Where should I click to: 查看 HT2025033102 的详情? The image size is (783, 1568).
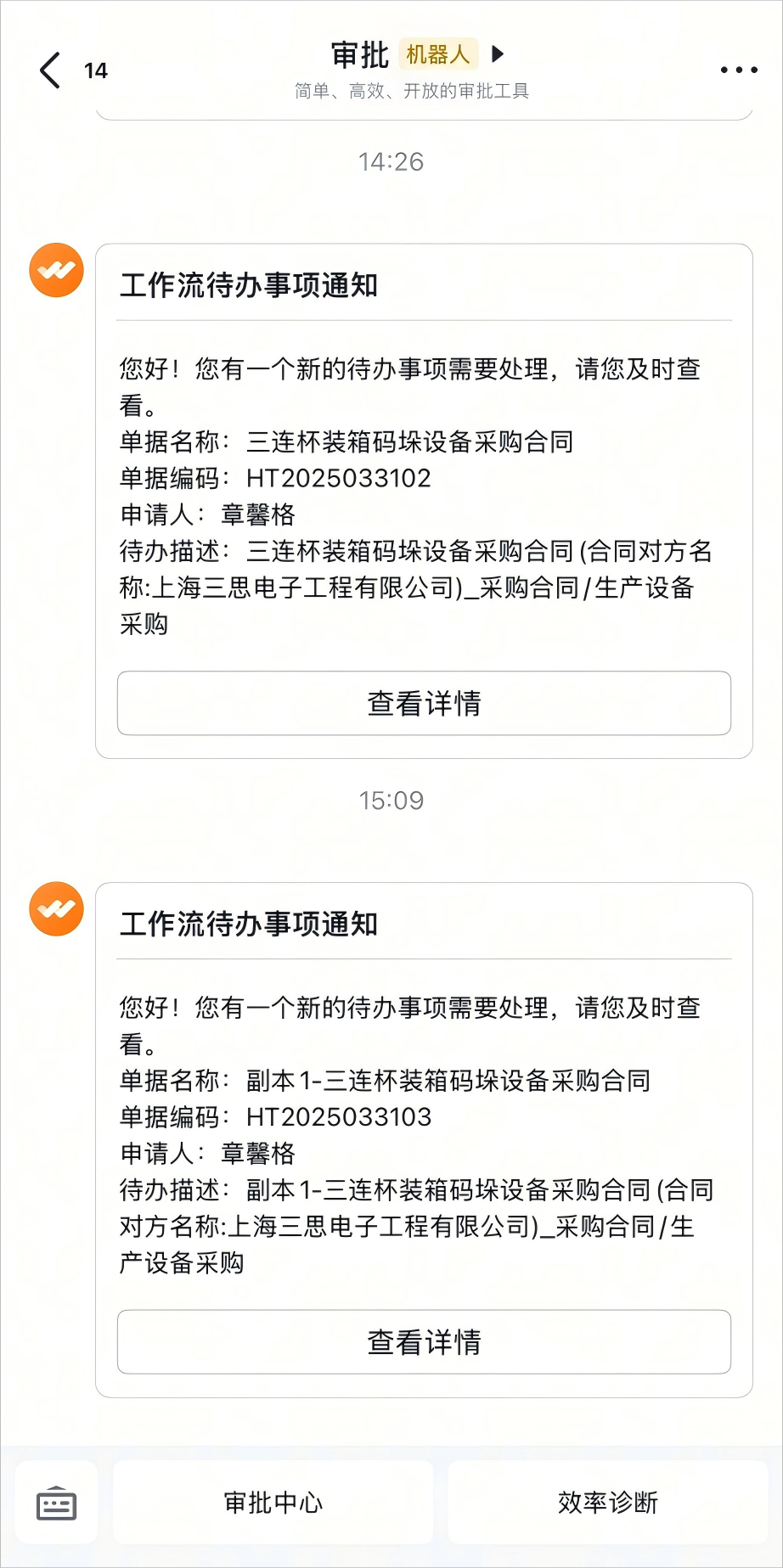pyautogui.click(x=424, y=703)
